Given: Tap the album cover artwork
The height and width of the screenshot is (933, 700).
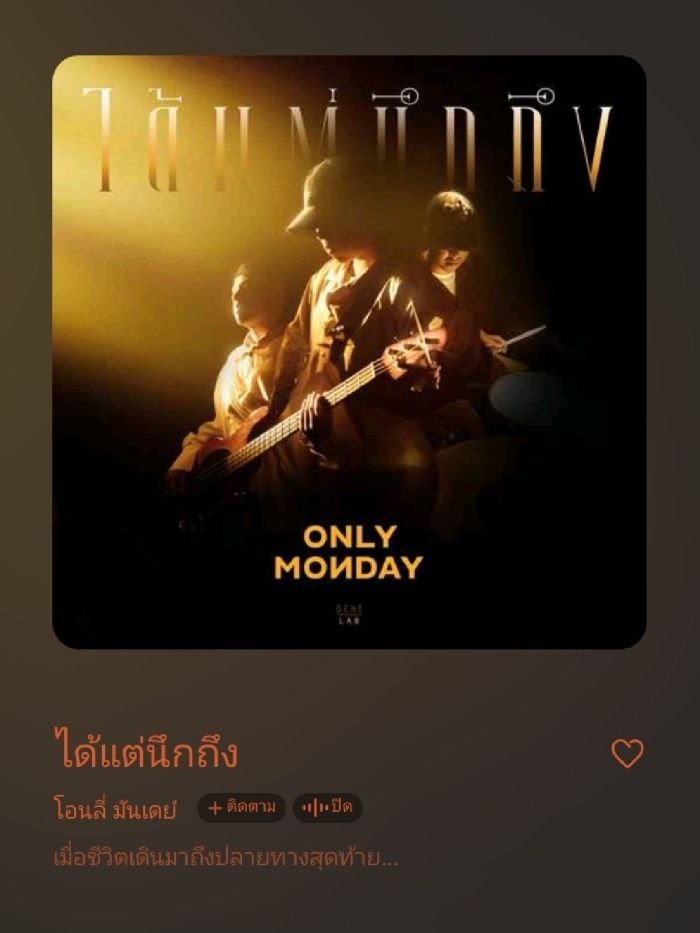Looking at the screenshot, I should click(349, 352).
